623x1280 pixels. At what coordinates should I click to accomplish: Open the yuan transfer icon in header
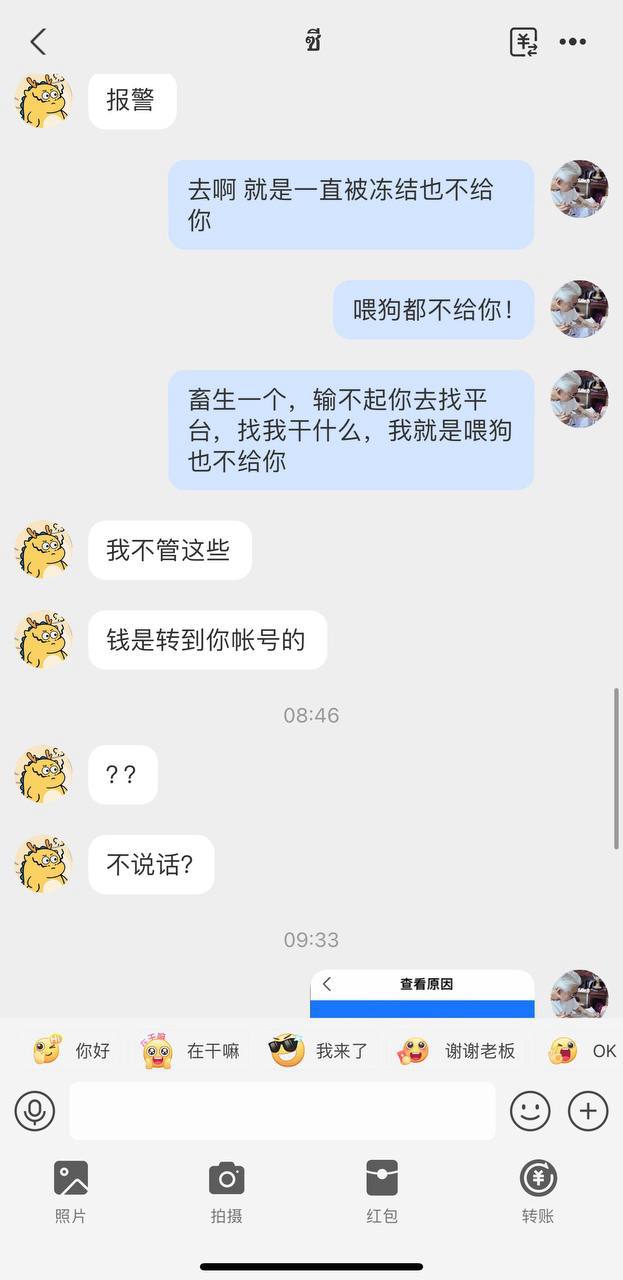click(523, 42)
